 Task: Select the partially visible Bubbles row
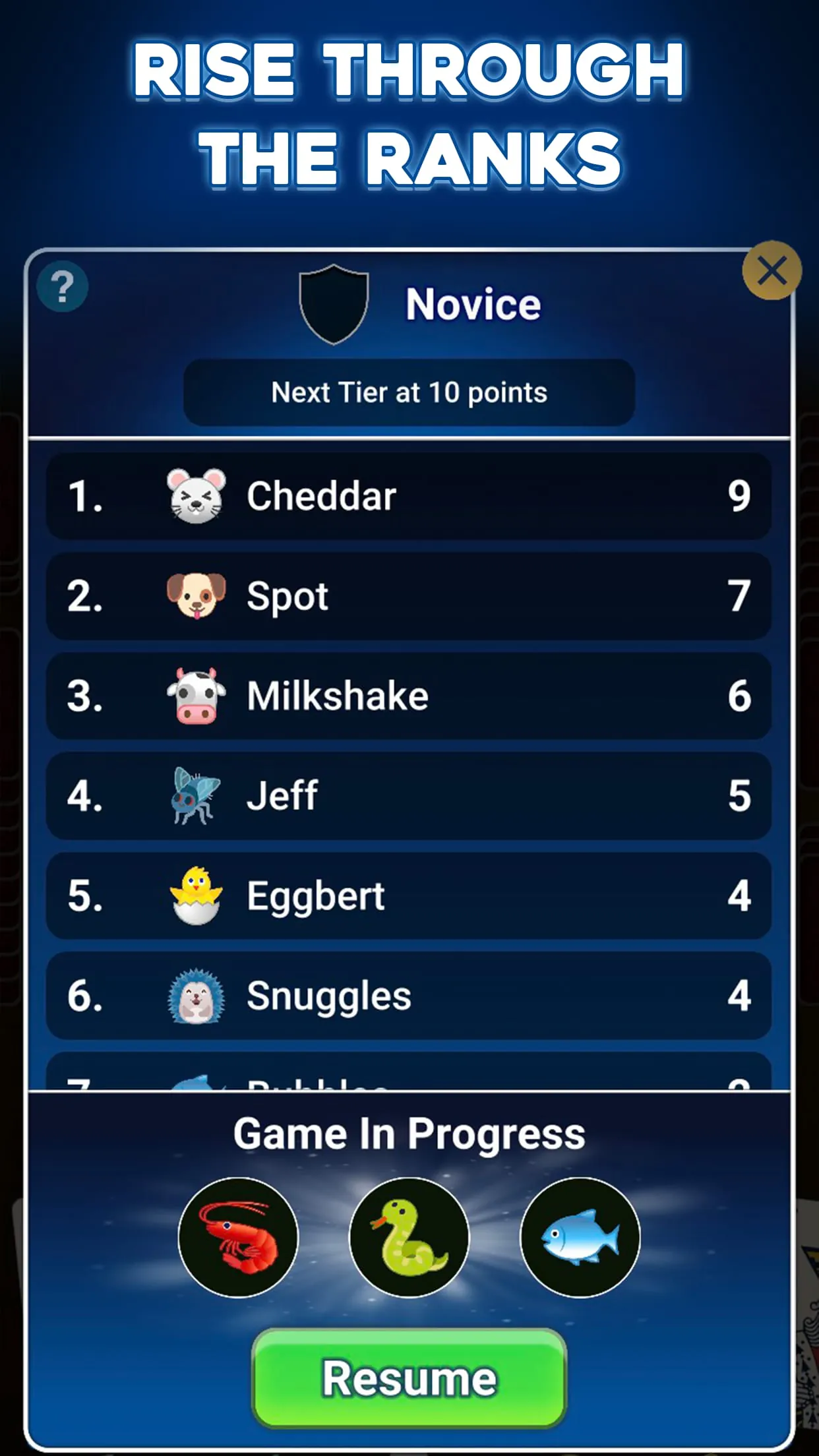(409, 1074)
